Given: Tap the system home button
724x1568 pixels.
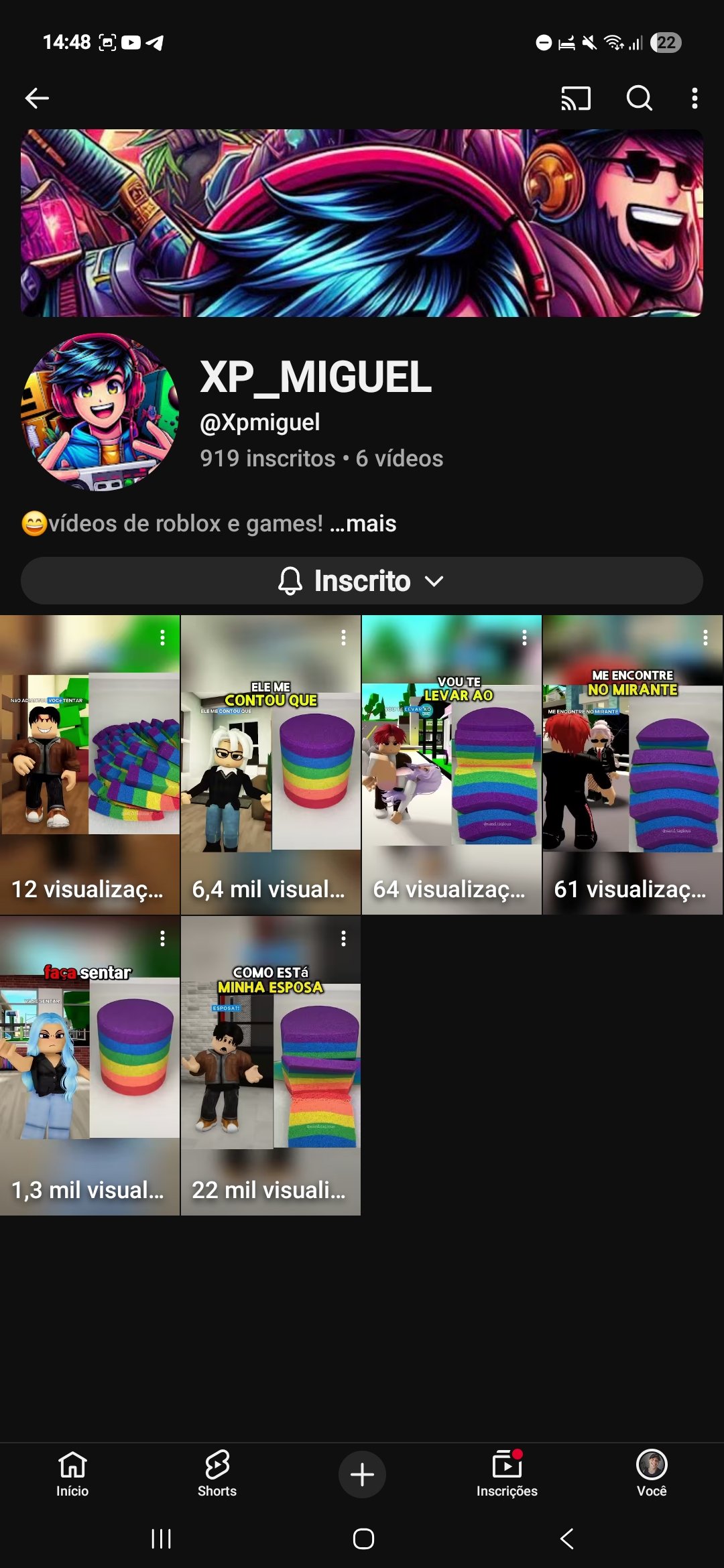Looking at the screenshot, I should (x=363, y=1539).
